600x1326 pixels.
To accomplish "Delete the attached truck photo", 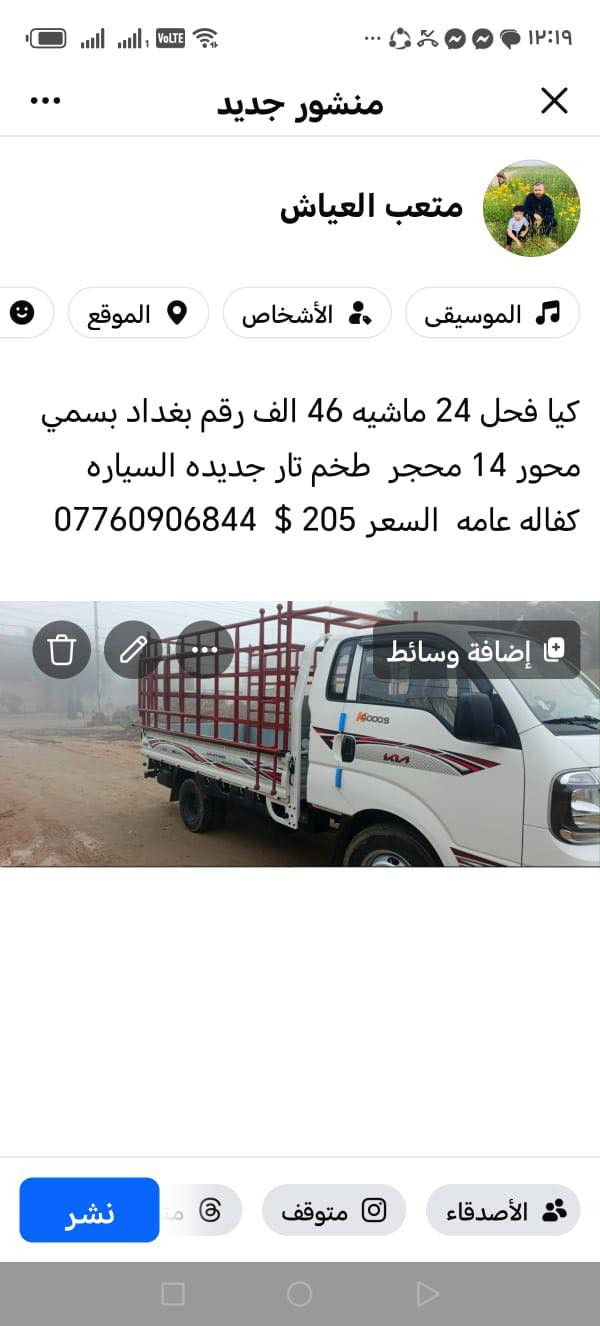I will [x=62, y=650].
